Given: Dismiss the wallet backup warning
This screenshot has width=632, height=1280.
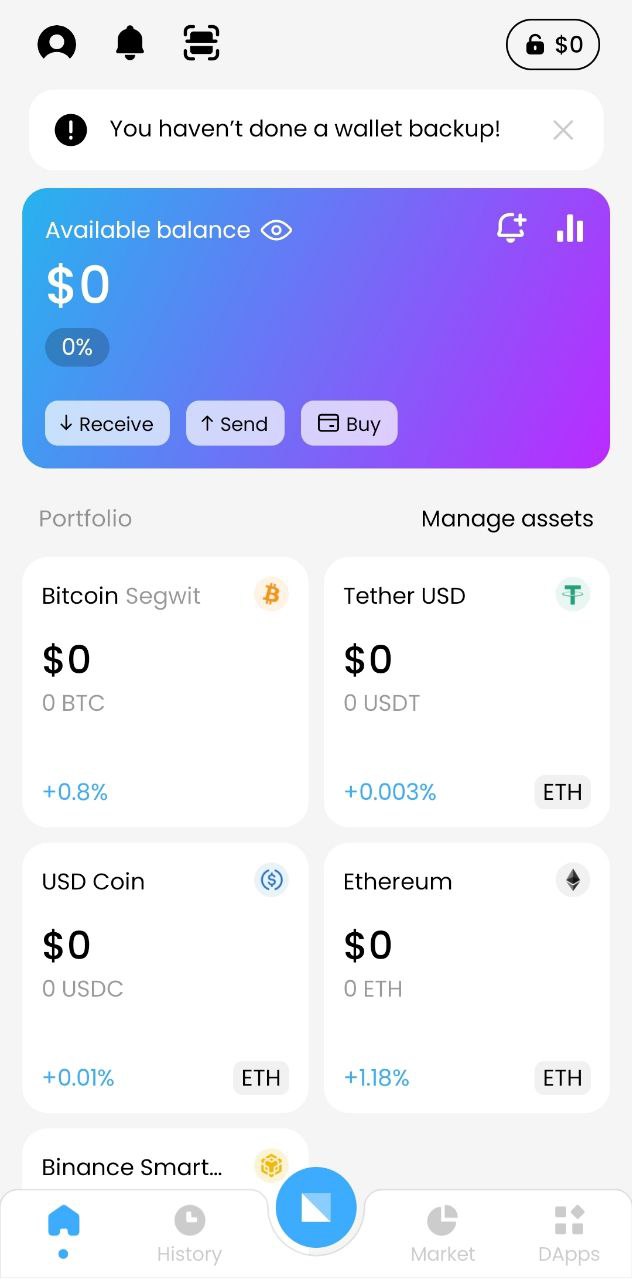Looking at the screenshot, I should coord(563,130).
